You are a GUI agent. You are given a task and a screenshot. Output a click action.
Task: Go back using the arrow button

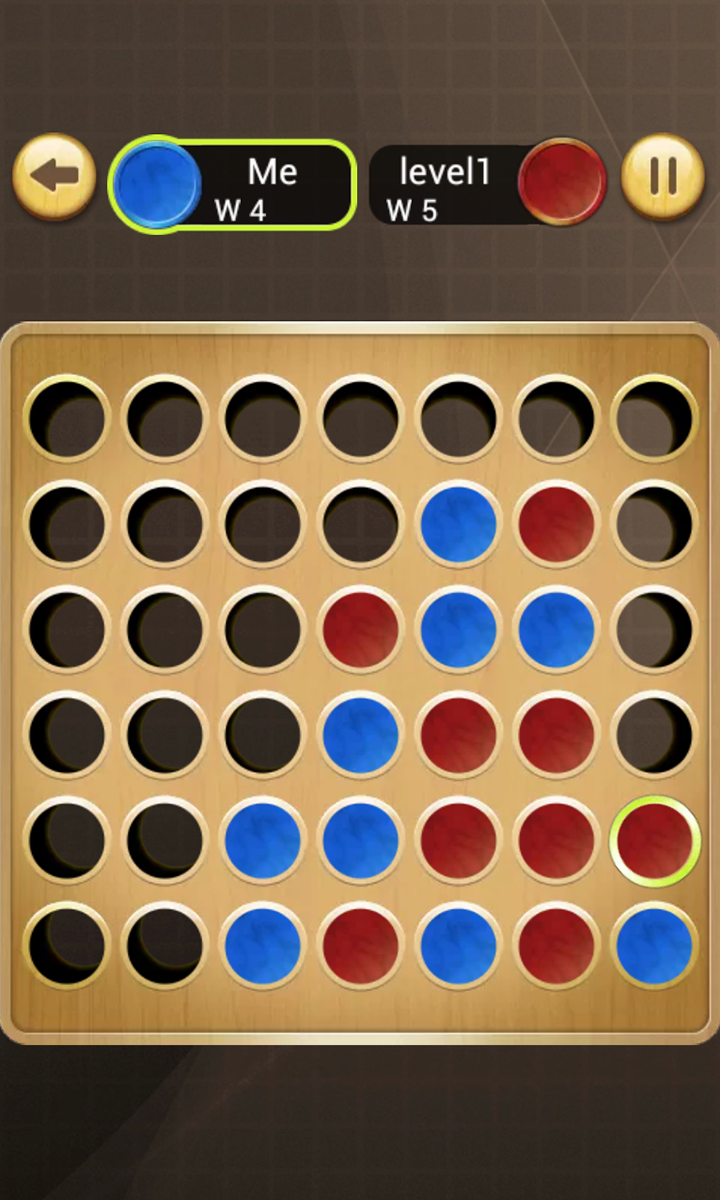coord(54,177)
